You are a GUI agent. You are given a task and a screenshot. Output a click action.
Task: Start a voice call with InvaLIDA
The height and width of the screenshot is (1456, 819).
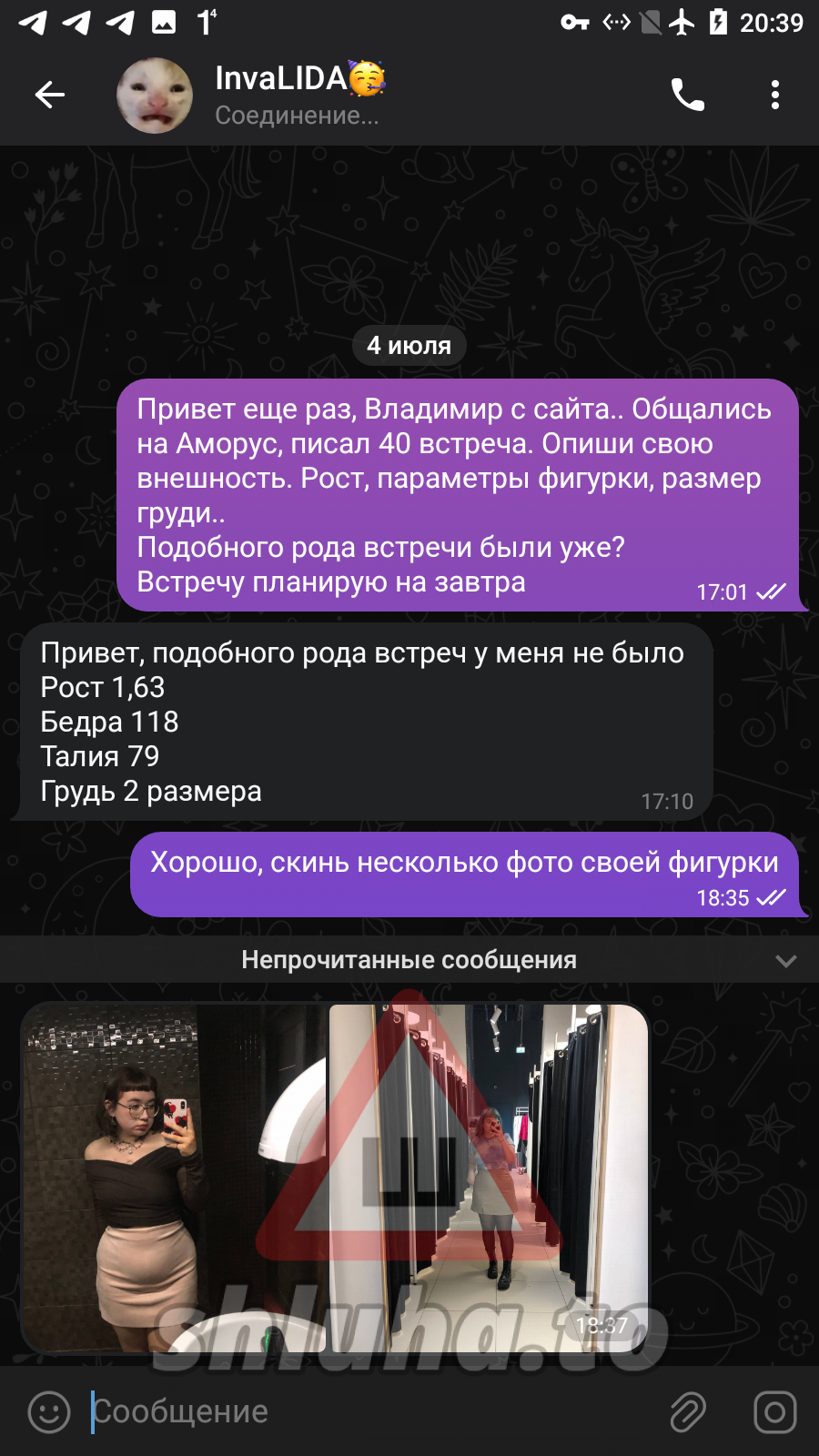pyautogui.click(x=687, y=95)
